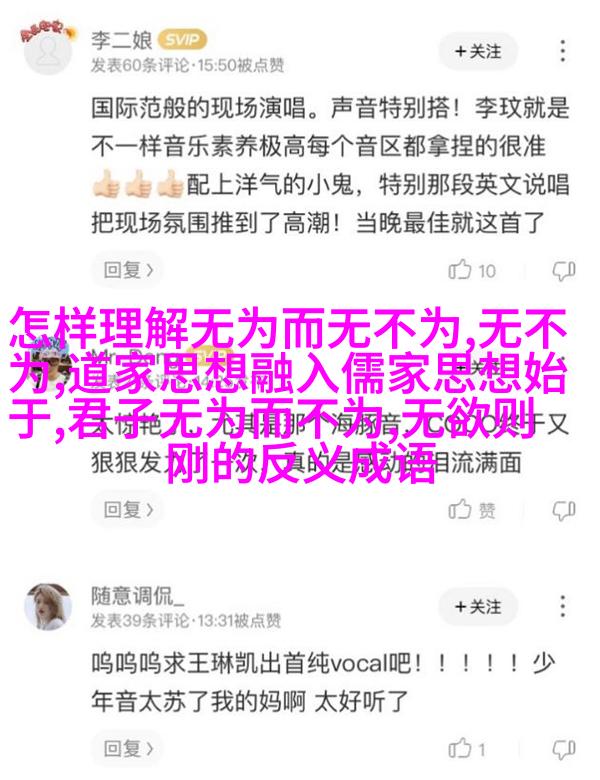View 随意调侃_'s profile avatar

tap(47, 607)
